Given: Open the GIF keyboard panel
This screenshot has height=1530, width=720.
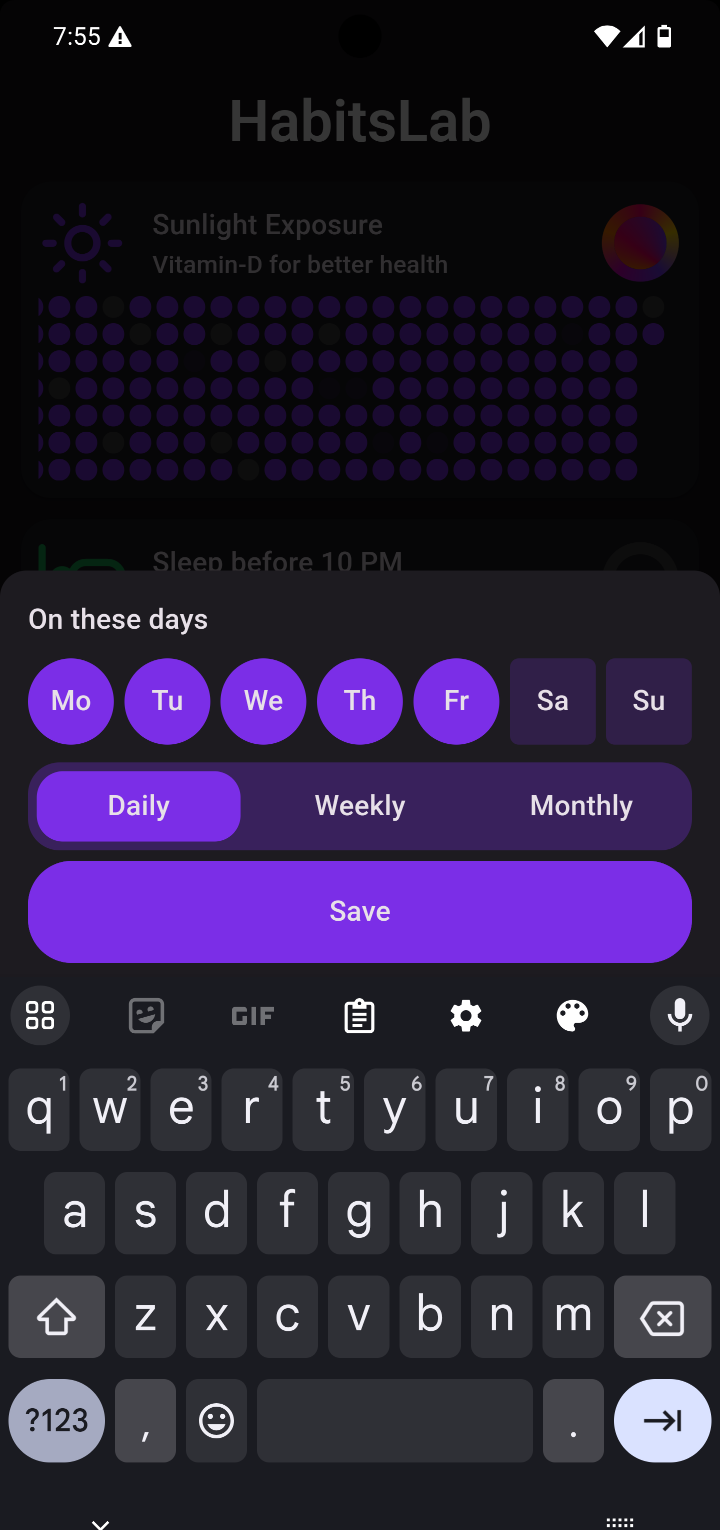Looking at the screenshot, I should 253,1016.
